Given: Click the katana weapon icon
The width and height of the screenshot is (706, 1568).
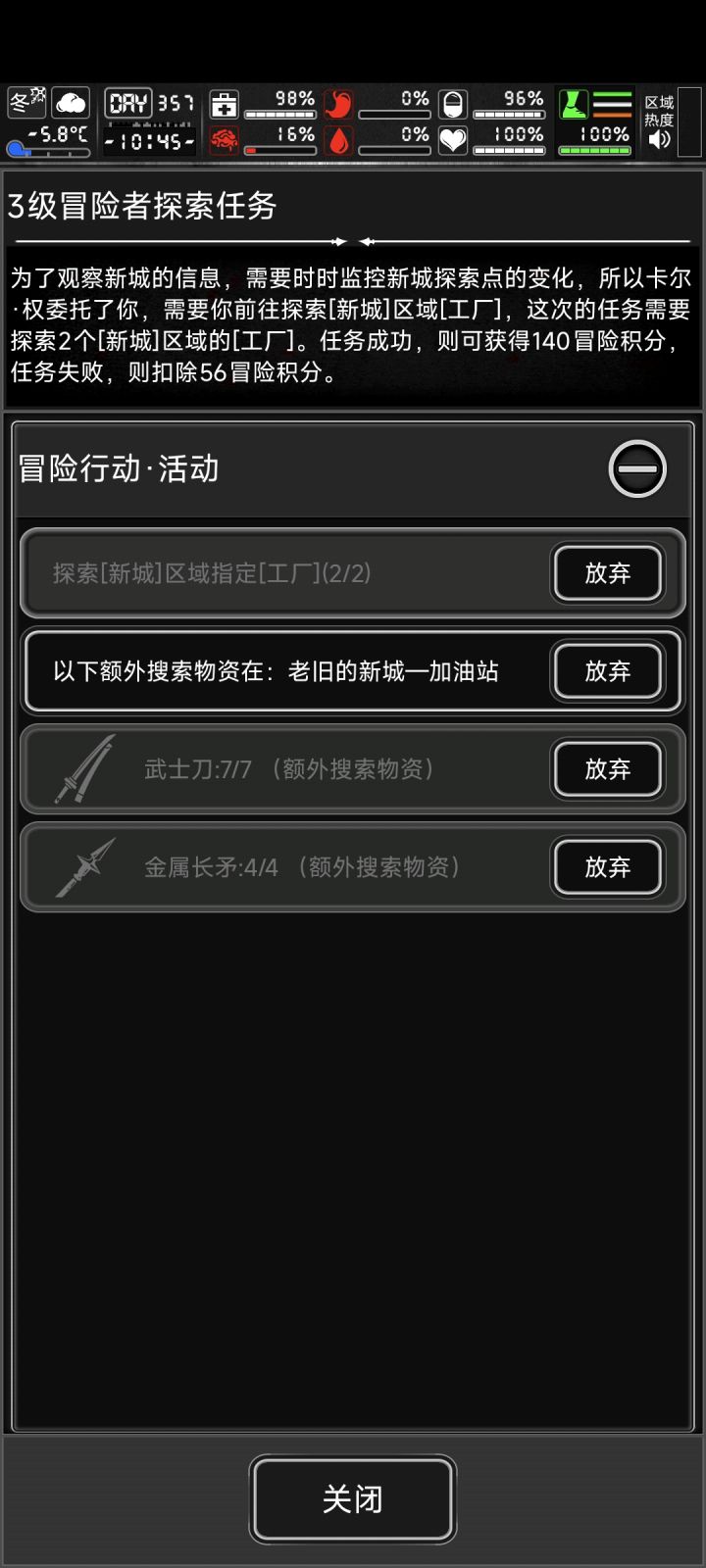Looking at the screenshot, I should (83, 770).
